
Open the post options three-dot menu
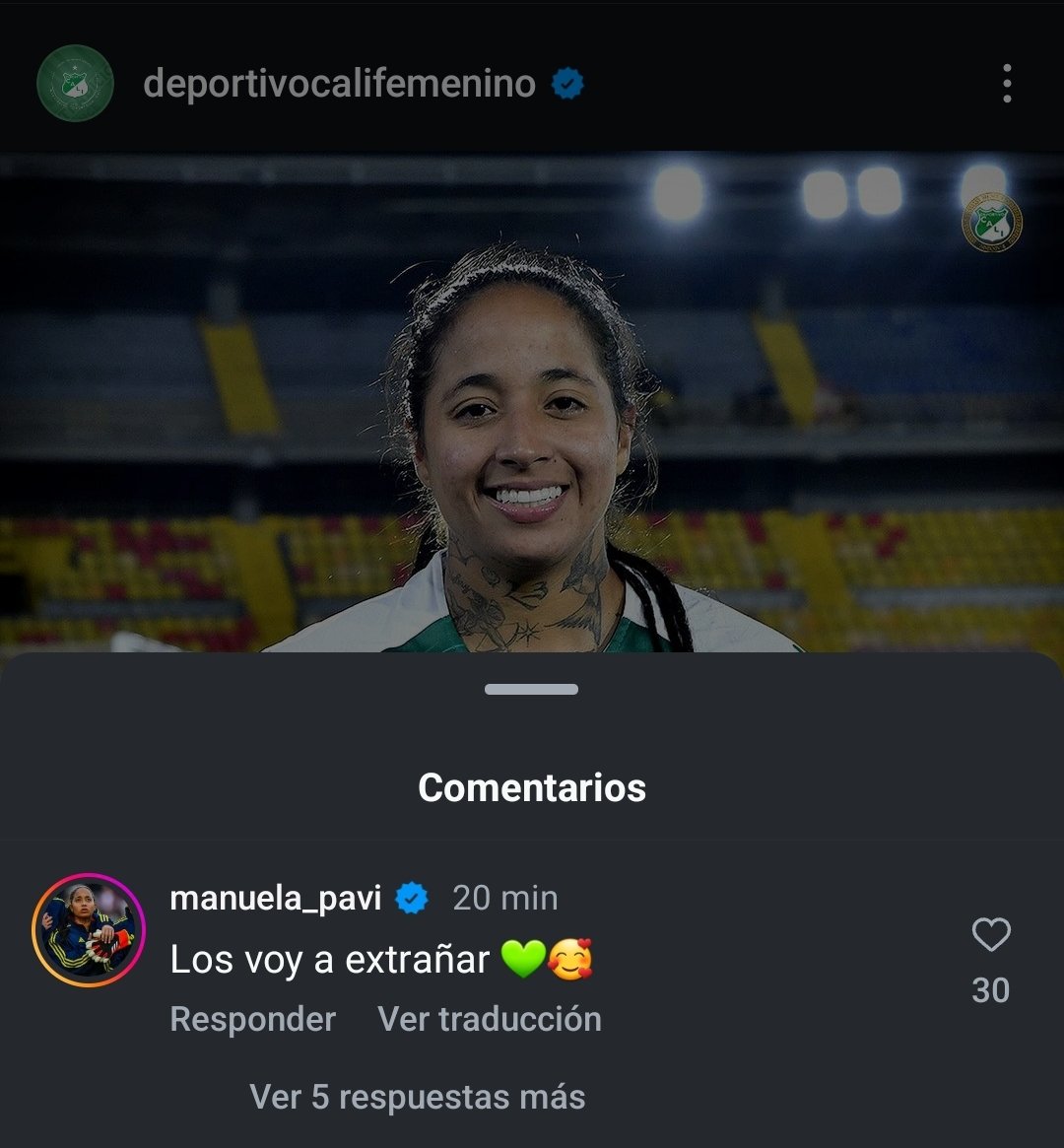(x=1007, y=85)
